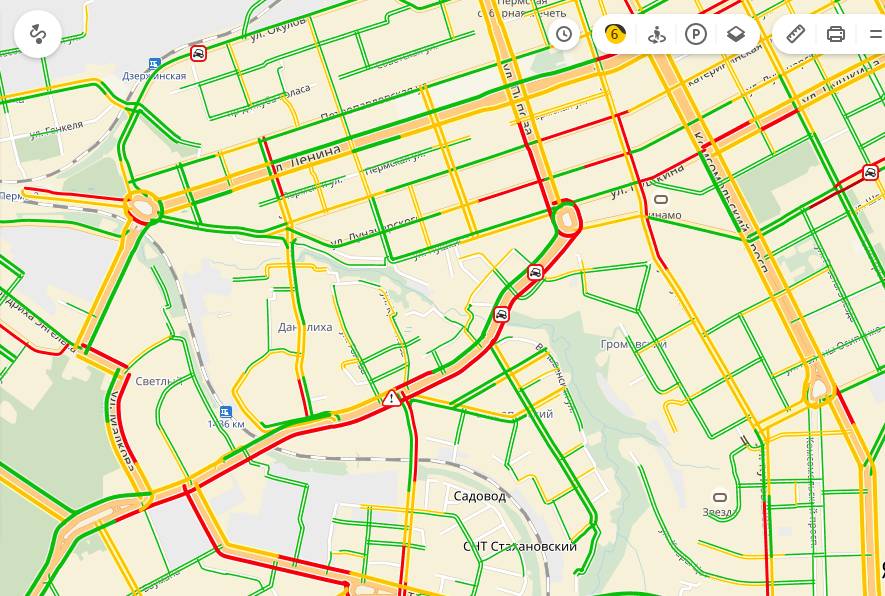The height and width of the screenshot is (596, 885).
Task: Enable street panoramas view
Action: (x=656, y=34)
